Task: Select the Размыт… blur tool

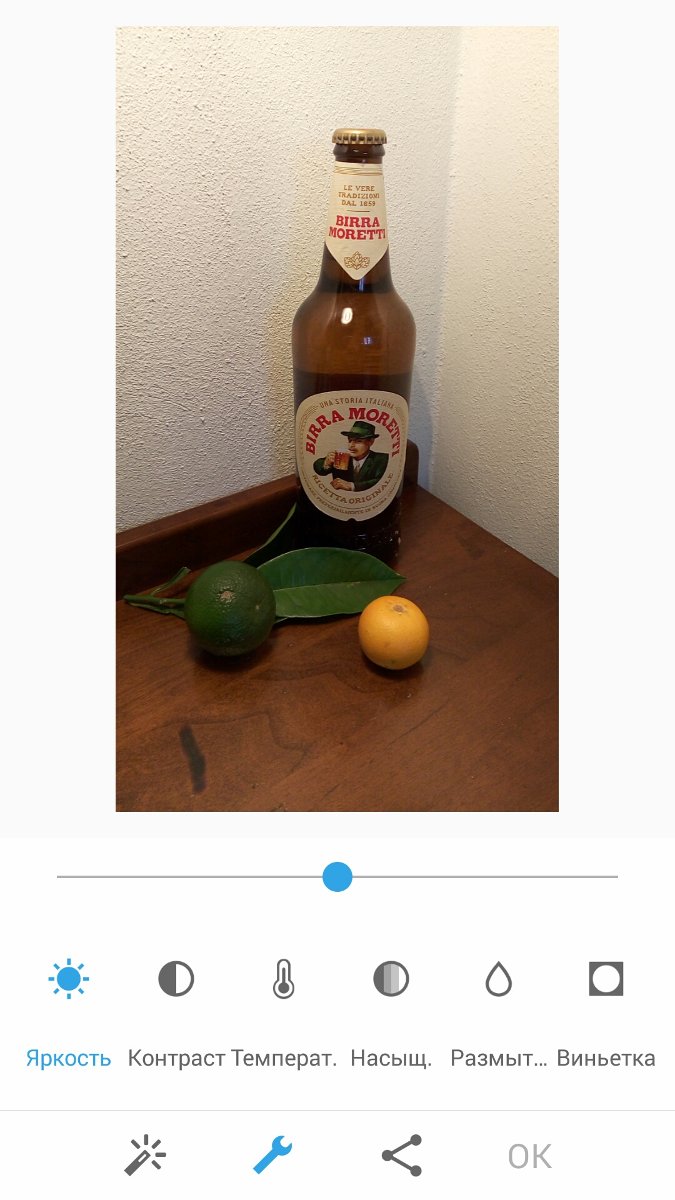Action: click(499, 1010)
